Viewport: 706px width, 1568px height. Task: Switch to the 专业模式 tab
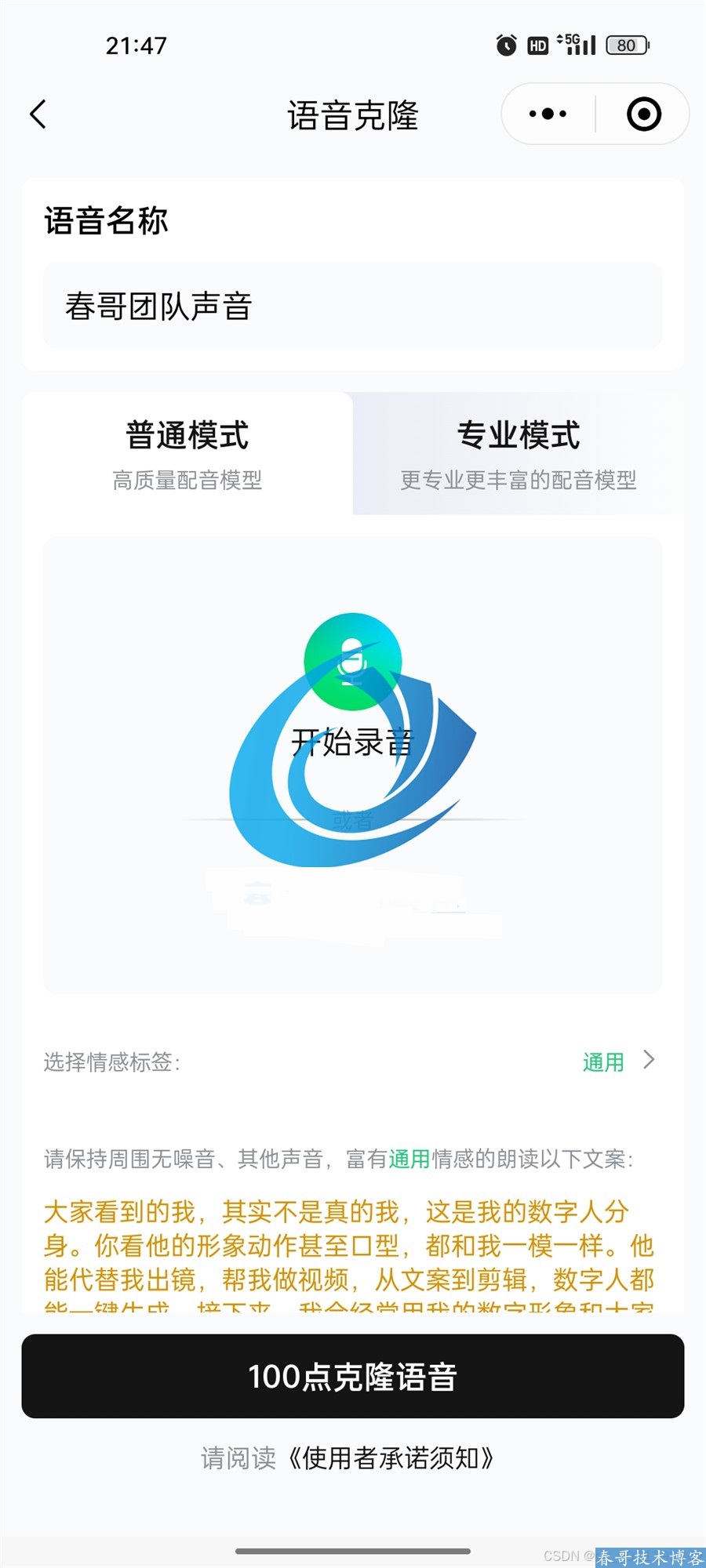point(518,453)
